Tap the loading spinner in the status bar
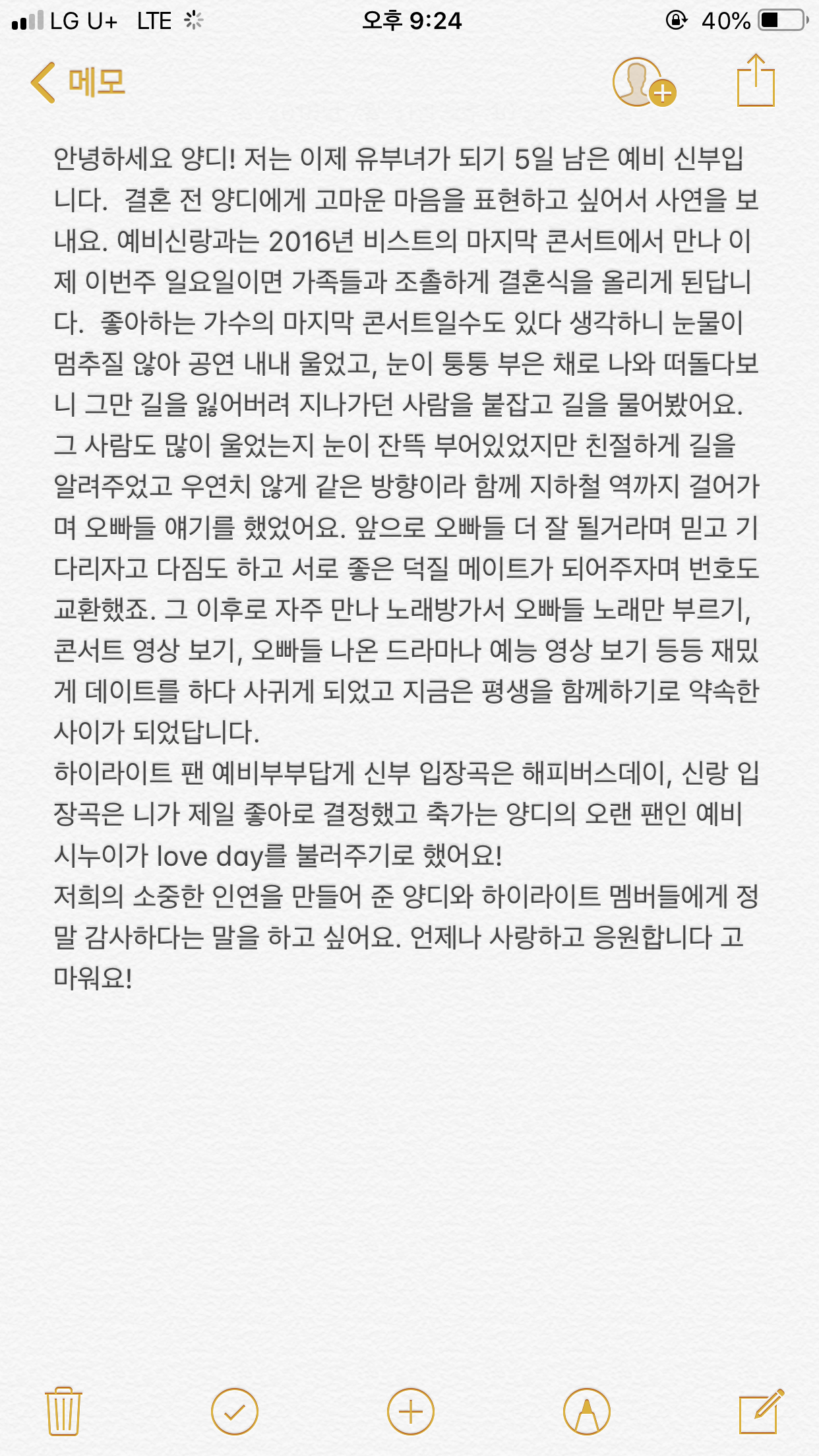The height and width of the screenshot is (1456, 819). 194,20
